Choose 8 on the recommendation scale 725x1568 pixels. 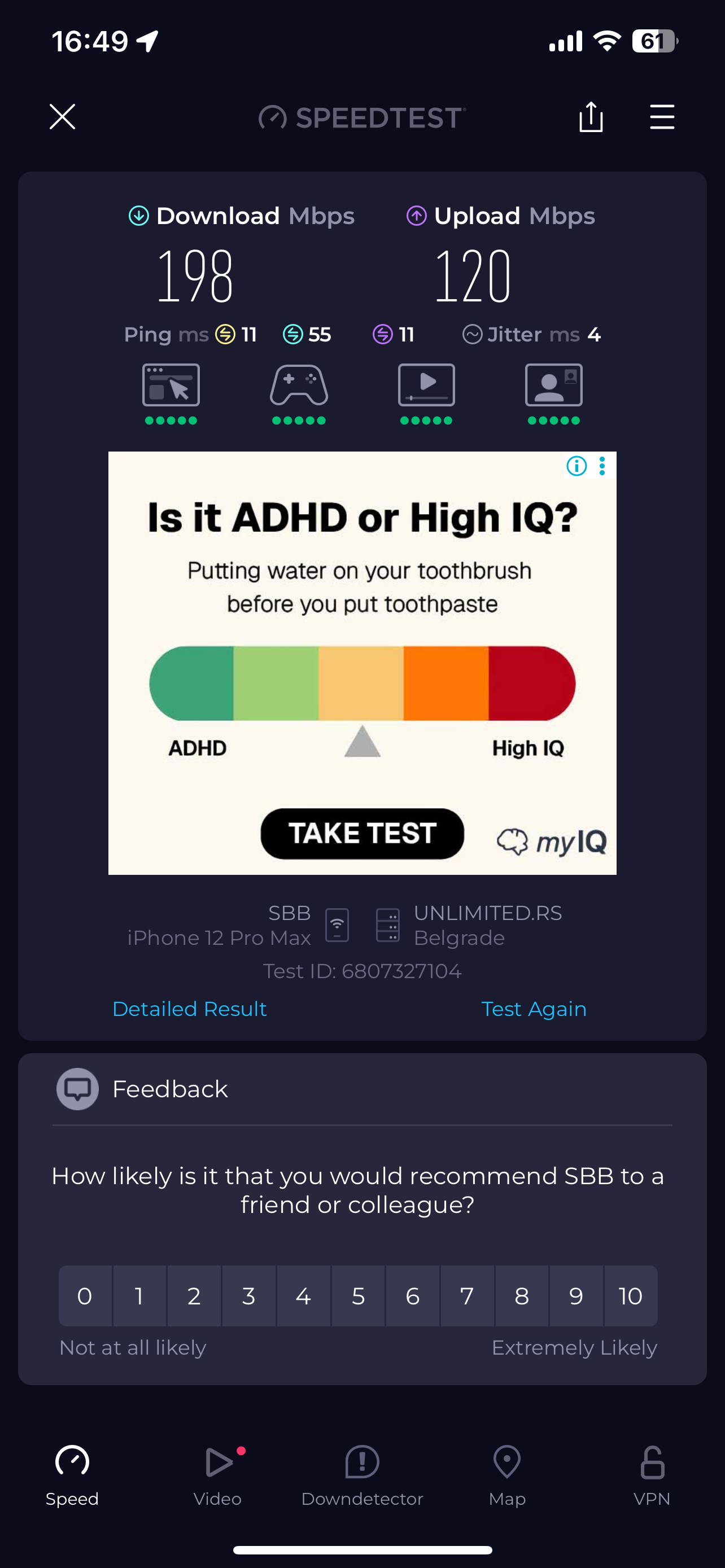[x=522, y=1296]
